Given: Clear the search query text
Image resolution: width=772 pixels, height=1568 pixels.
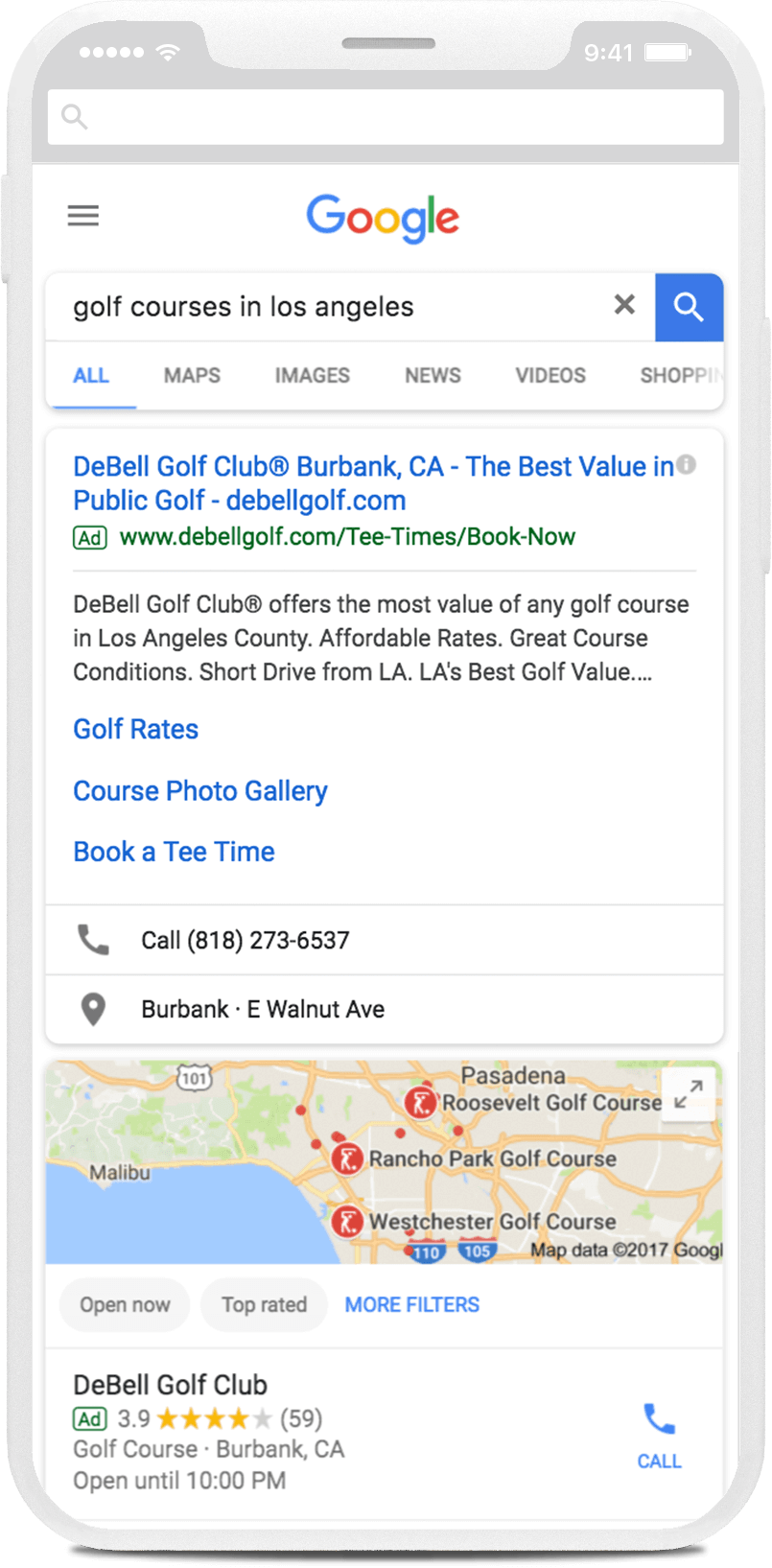Looking at the screenshot, I should pos(624,305).
